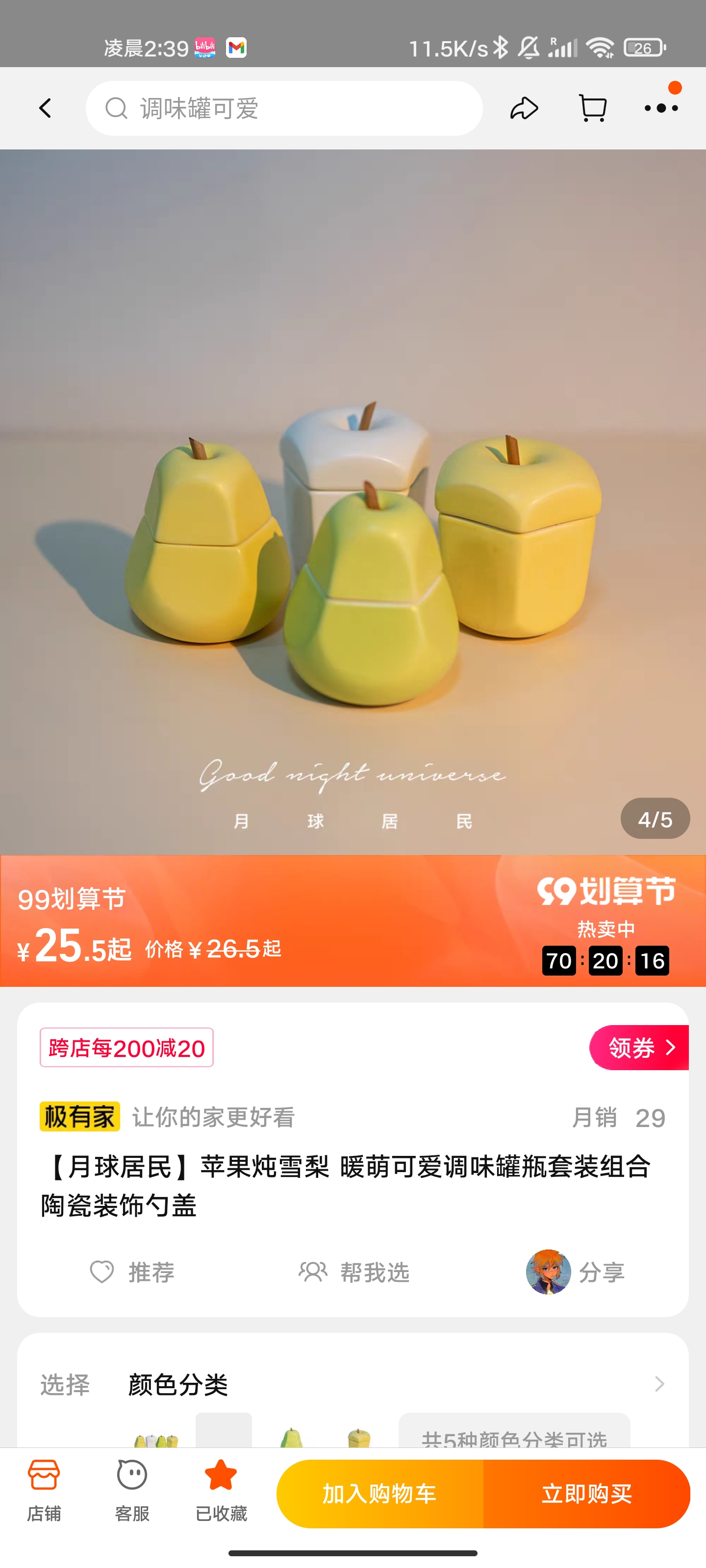
Task: Open the shopping cart icon
Action: 592,108
